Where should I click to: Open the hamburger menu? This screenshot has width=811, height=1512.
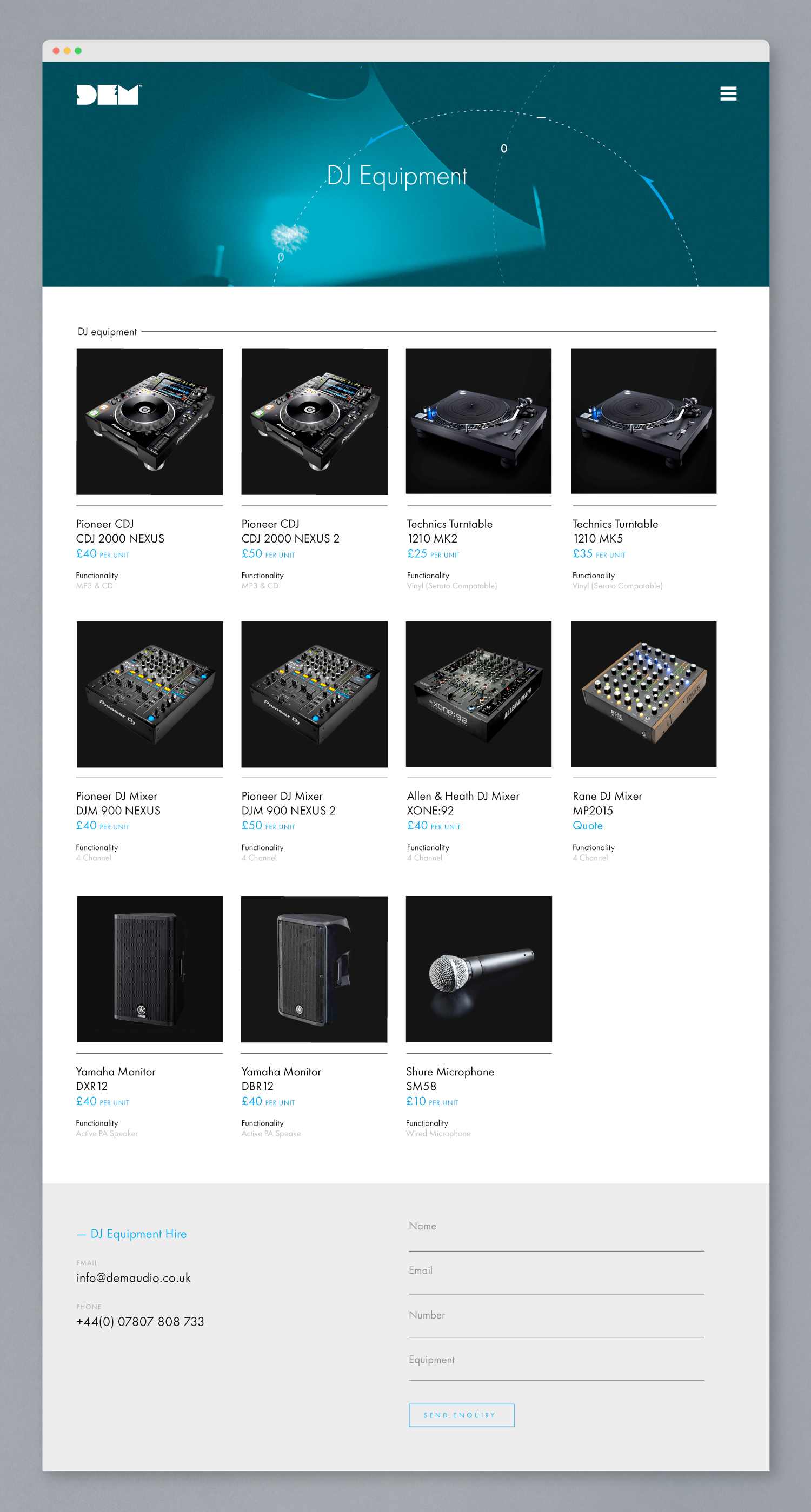point(728,94)
